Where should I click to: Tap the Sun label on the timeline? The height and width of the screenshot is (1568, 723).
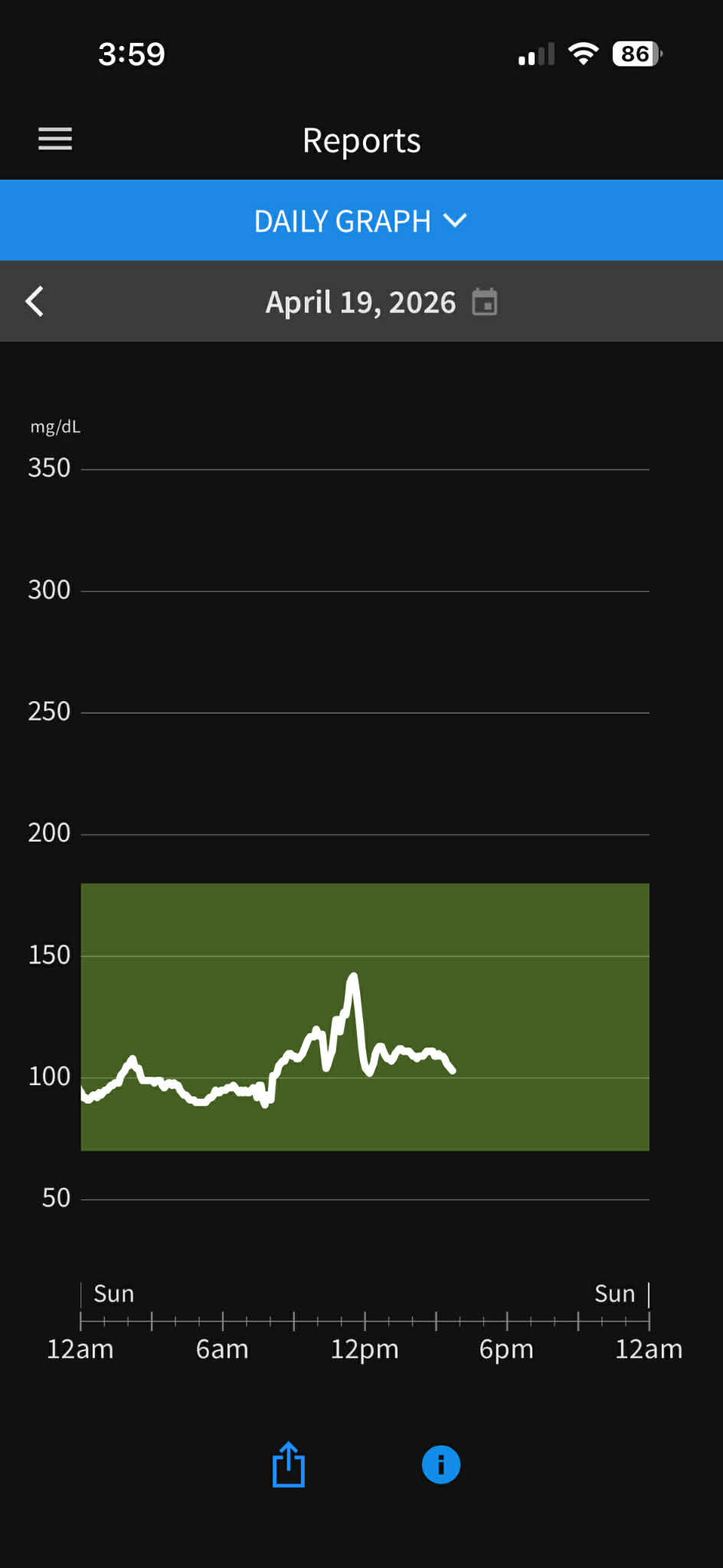[x=113, y=1294]
